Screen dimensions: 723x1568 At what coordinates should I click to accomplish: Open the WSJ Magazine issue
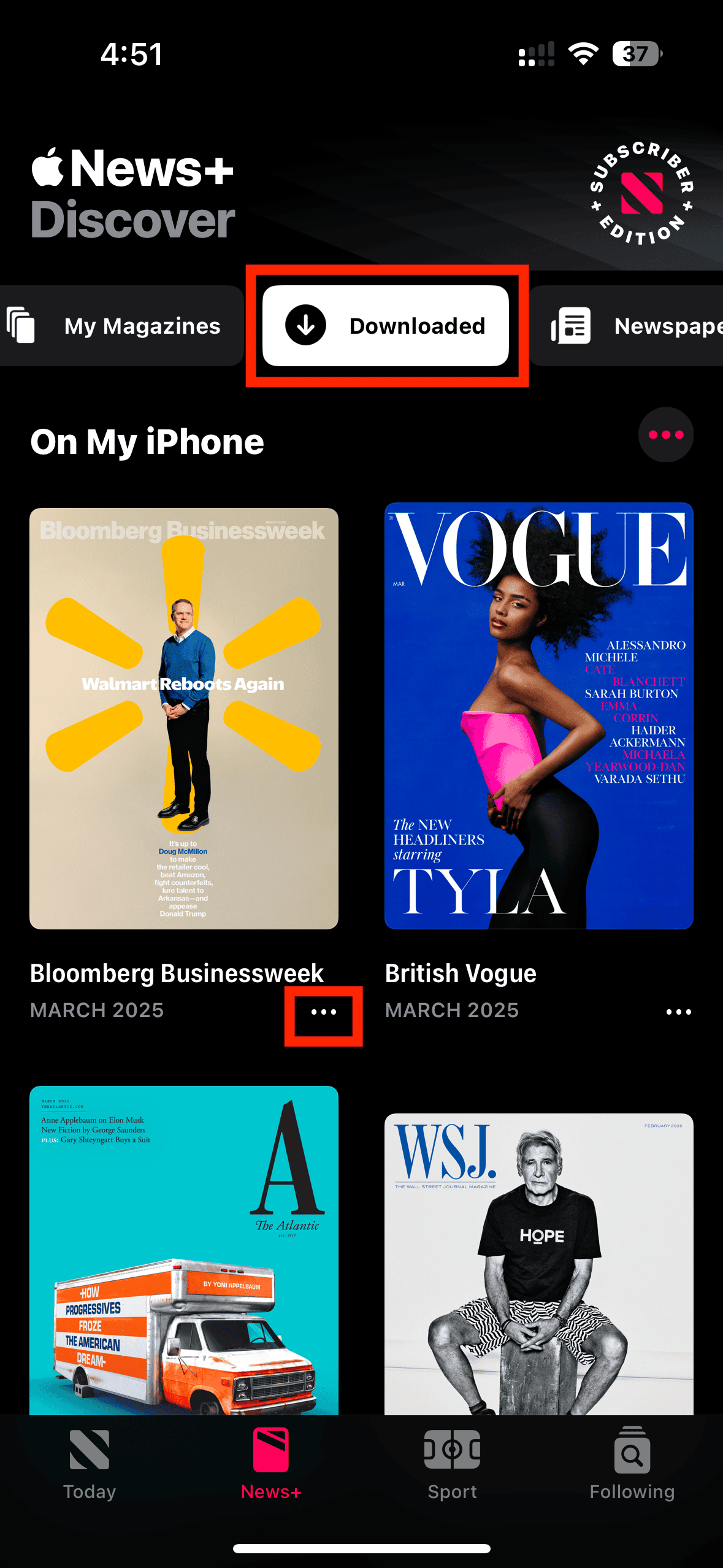click(x=538, y=1264)
